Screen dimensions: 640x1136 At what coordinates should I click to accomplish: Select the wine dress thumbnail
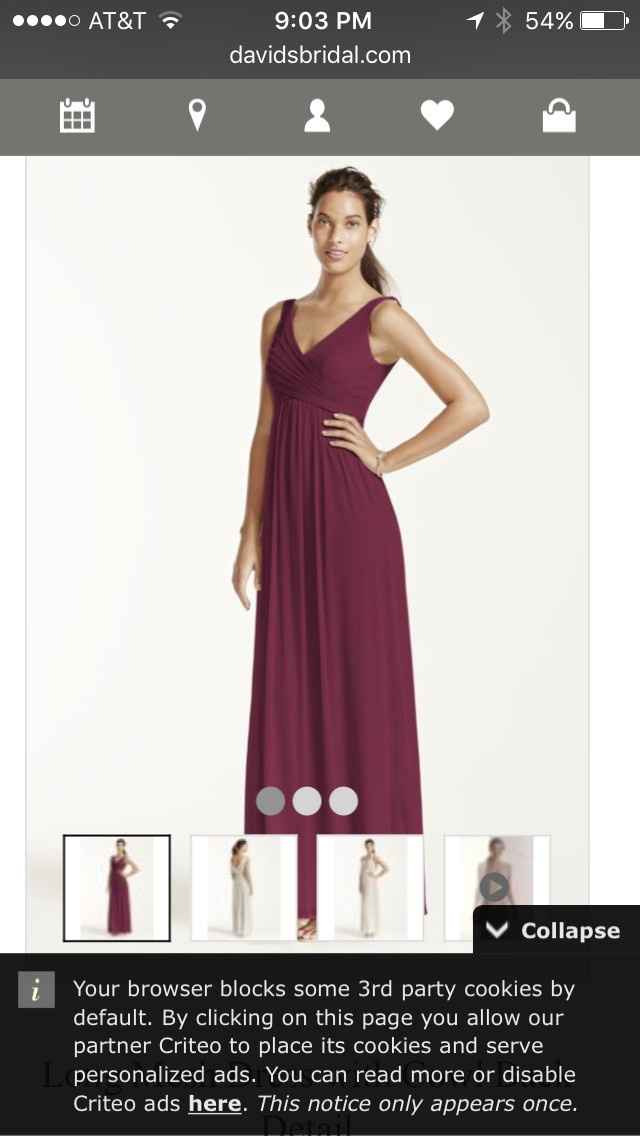coord(117,888)
